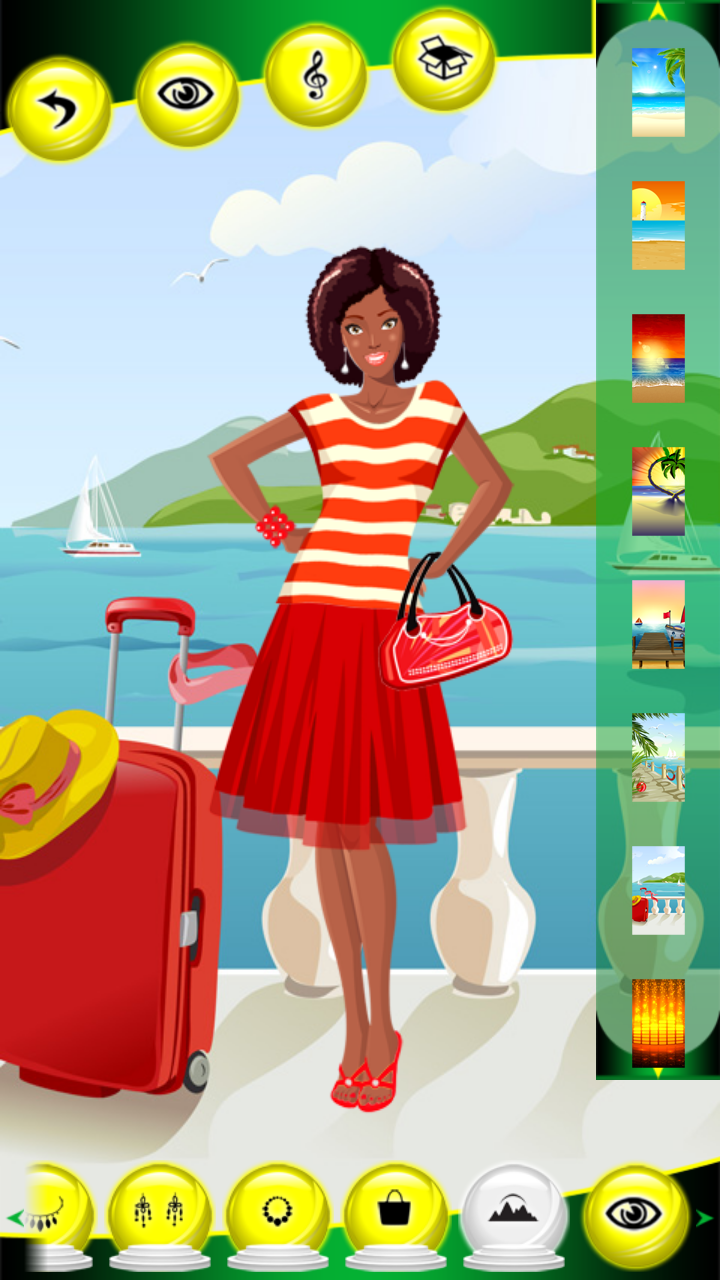This screenshot has width=720, height=1280.
Task: Pick the bent palm tree sunset background
Action: pos(658,491)
